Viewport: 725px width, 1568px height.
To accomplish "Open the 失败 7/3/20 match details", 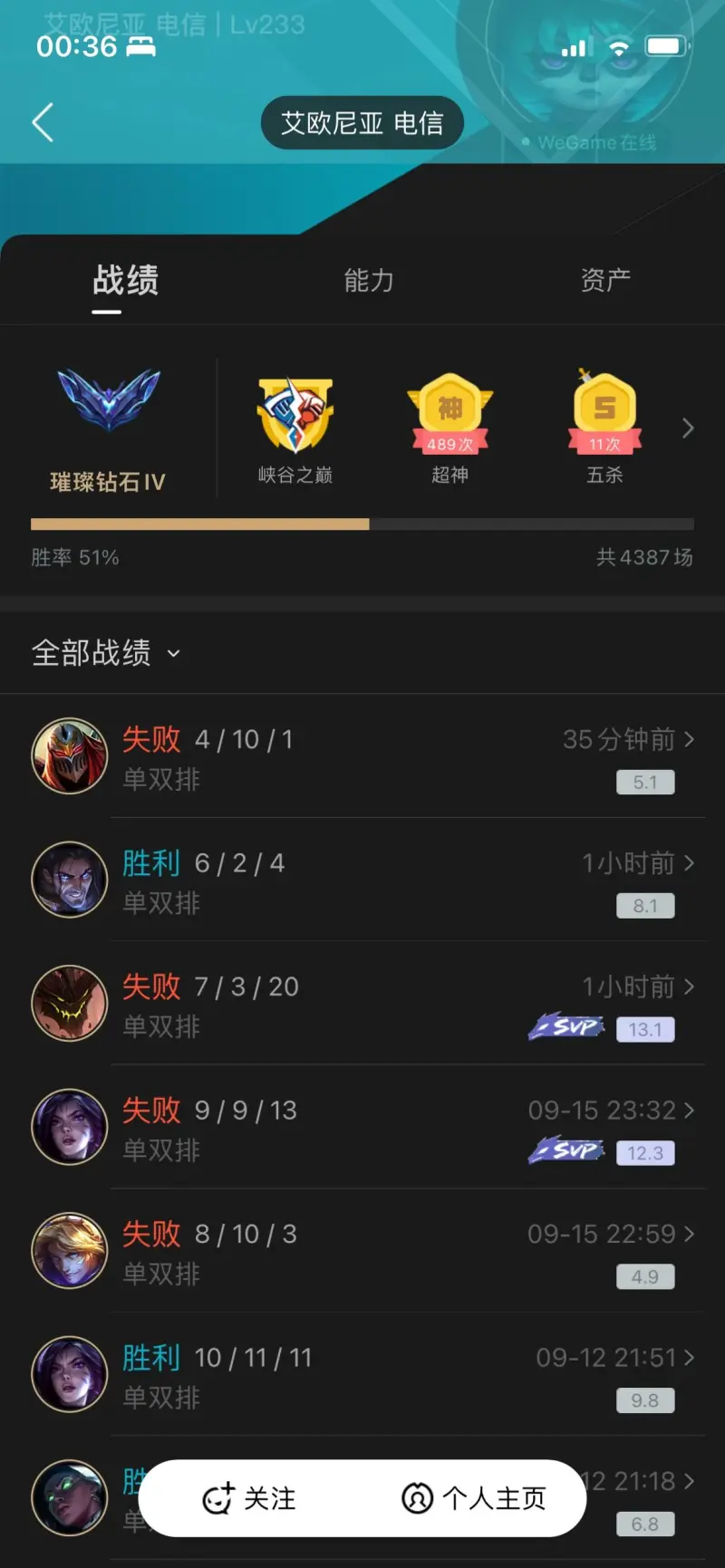I will [362, 1005].
